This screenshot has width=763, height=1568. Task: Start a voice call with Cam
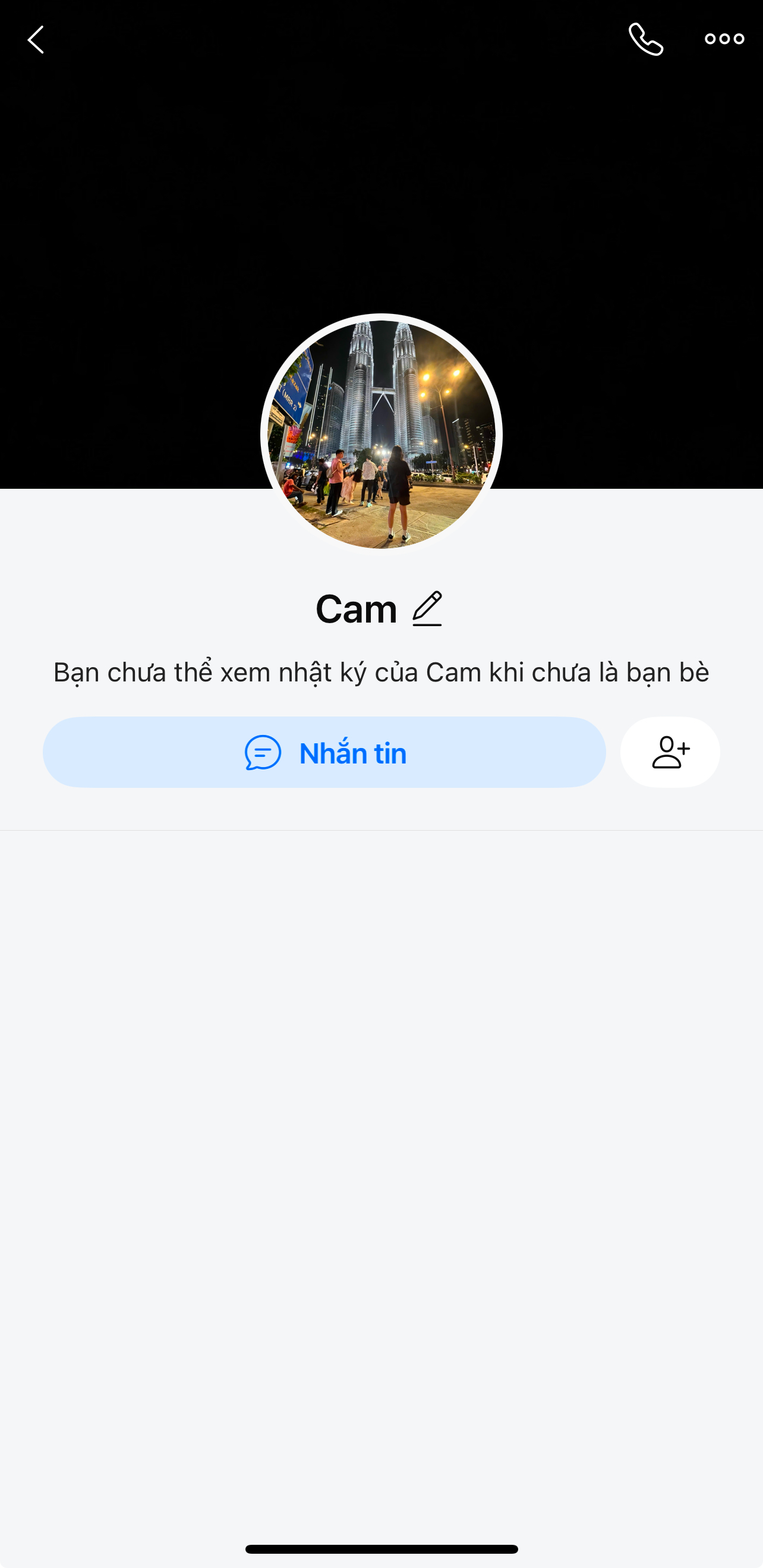pyautogui.click(x=645, y=40)
